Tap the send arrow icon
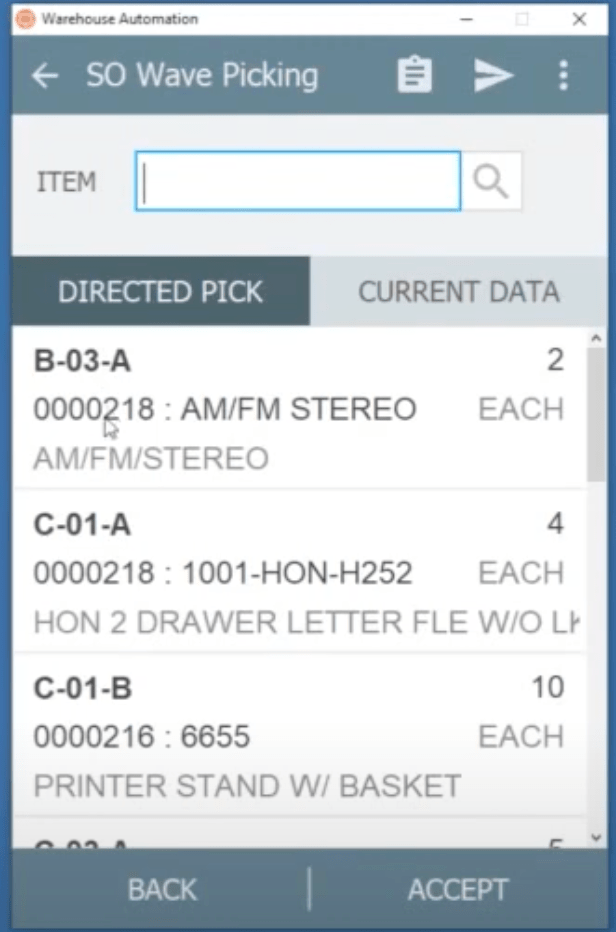This screenshot has height=932, width=616. click(x=493, y=76)
